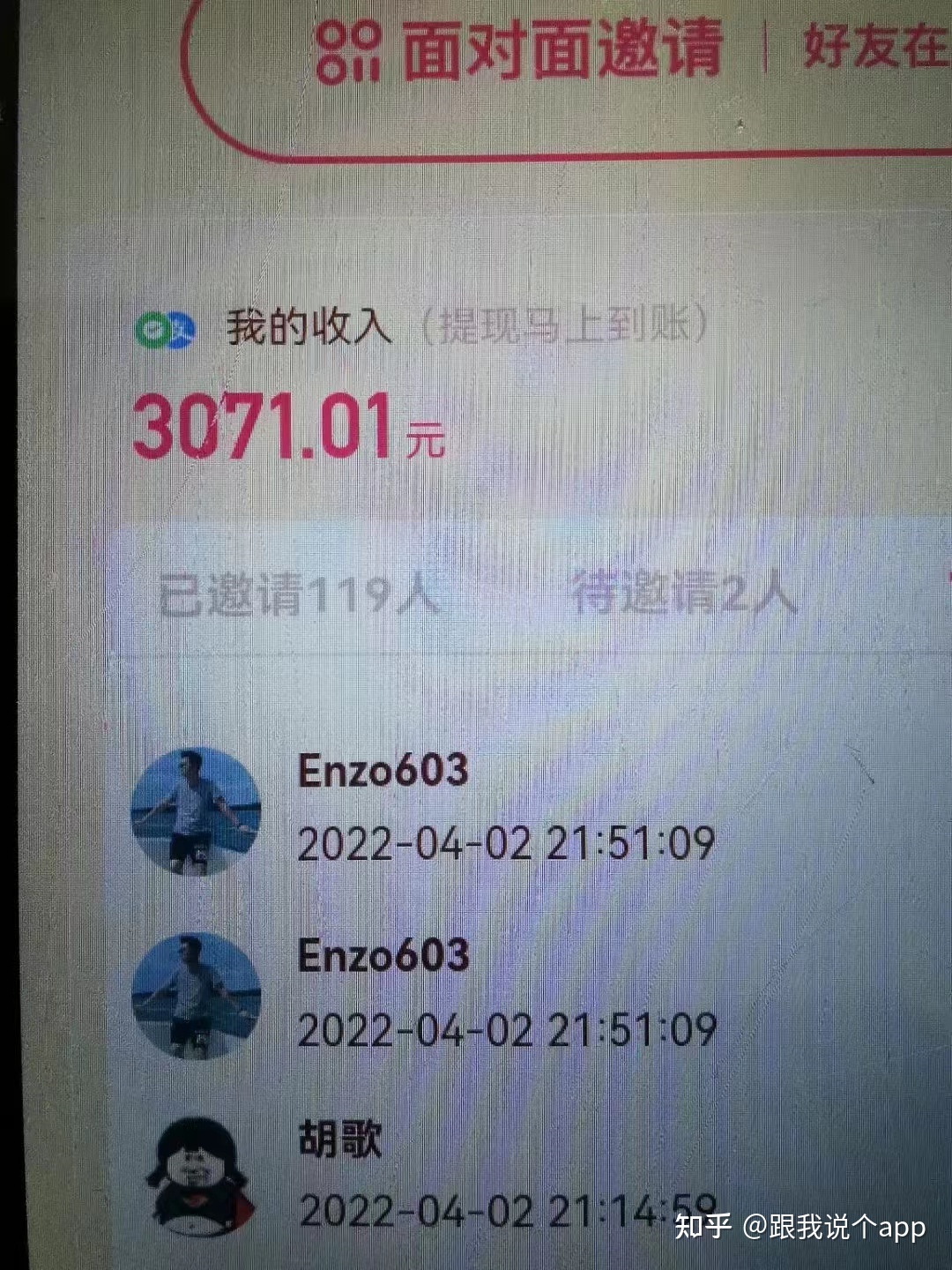This screenshot has width=952, height=1270.
Task: Switch to the 待邀请2人 tab
Action: coord(683,593)
